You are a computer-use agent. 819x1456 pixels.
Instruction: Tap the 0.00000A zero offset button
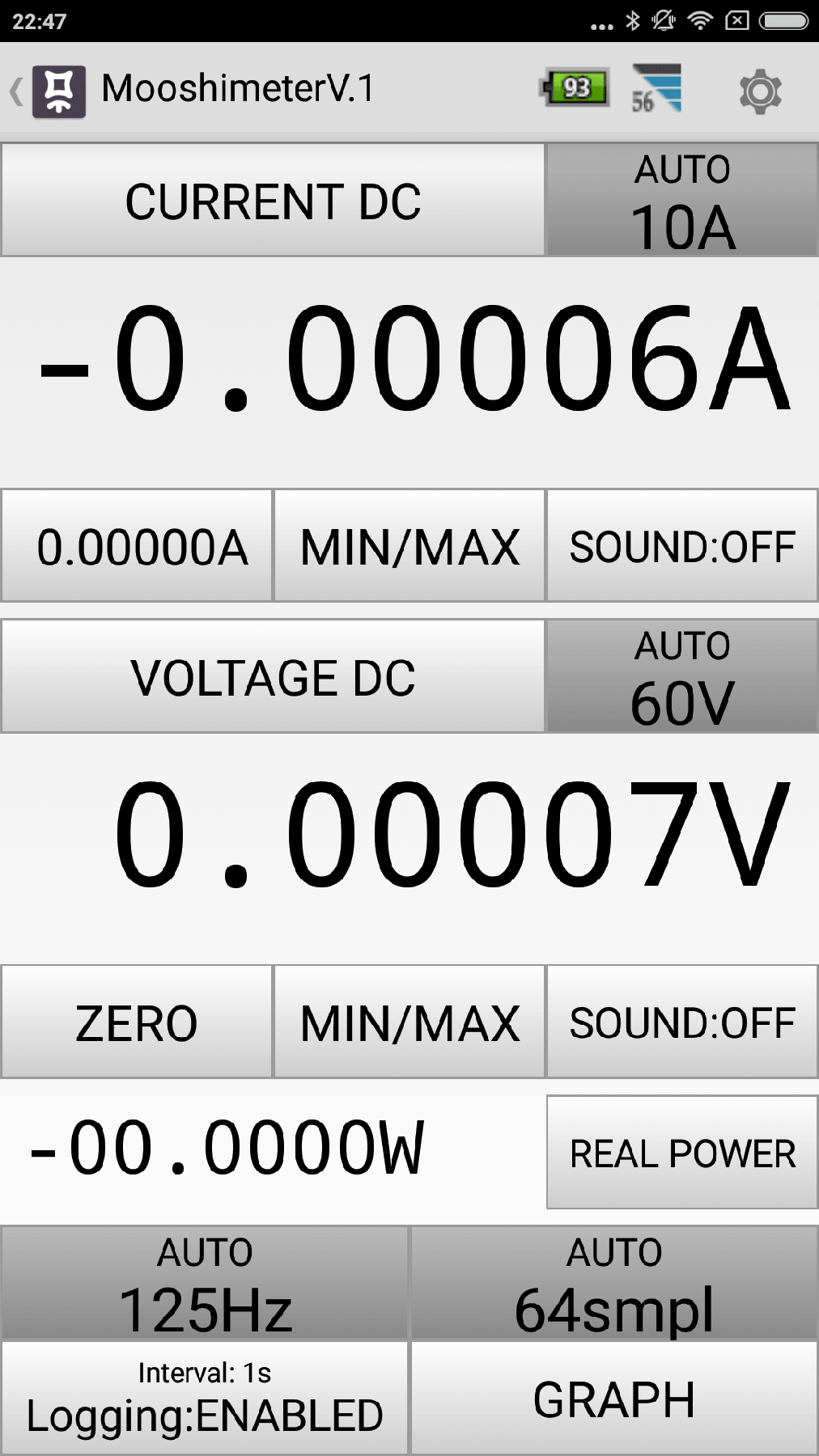tap(137, 546)
